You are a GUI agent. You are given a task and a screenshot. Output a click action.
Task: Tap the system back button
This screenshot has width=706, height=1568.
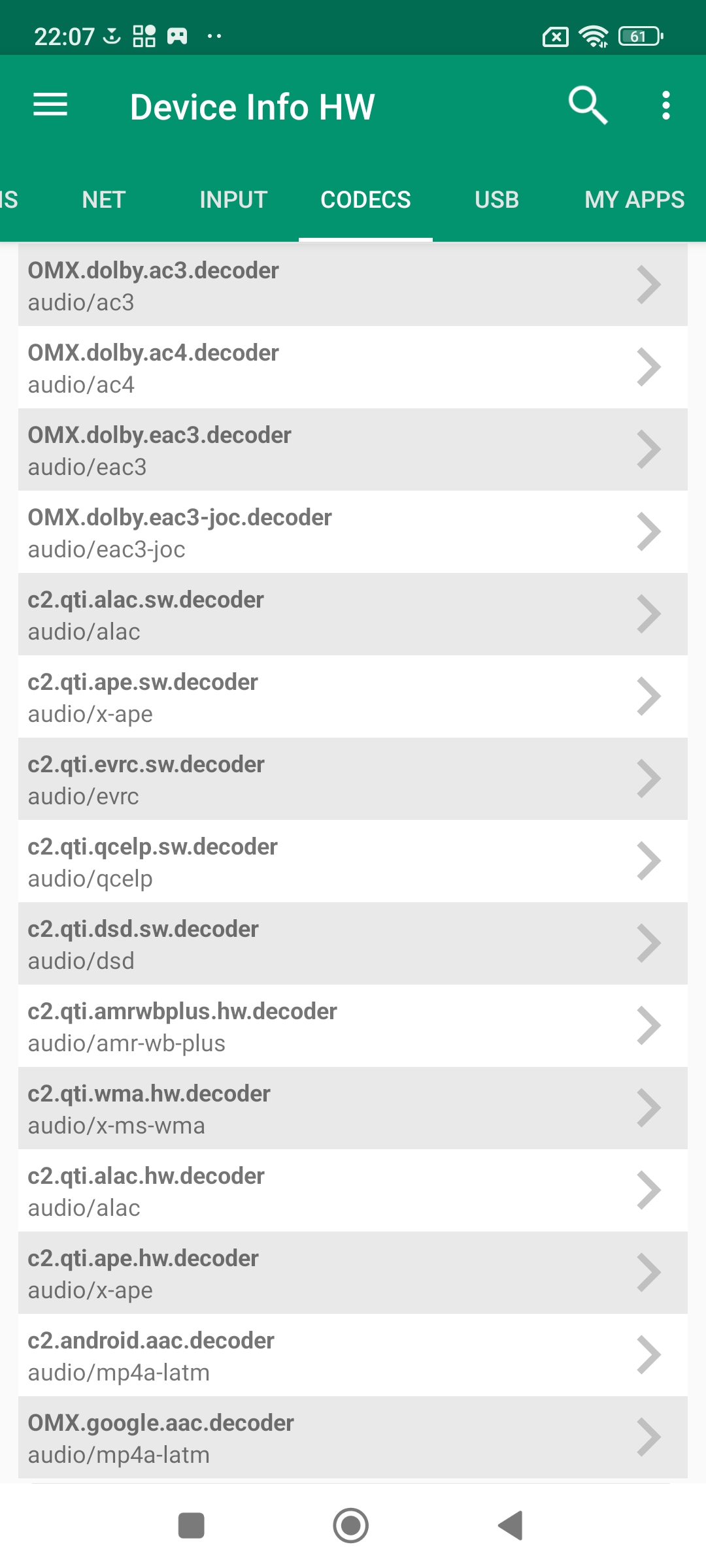coord(511,1526)
